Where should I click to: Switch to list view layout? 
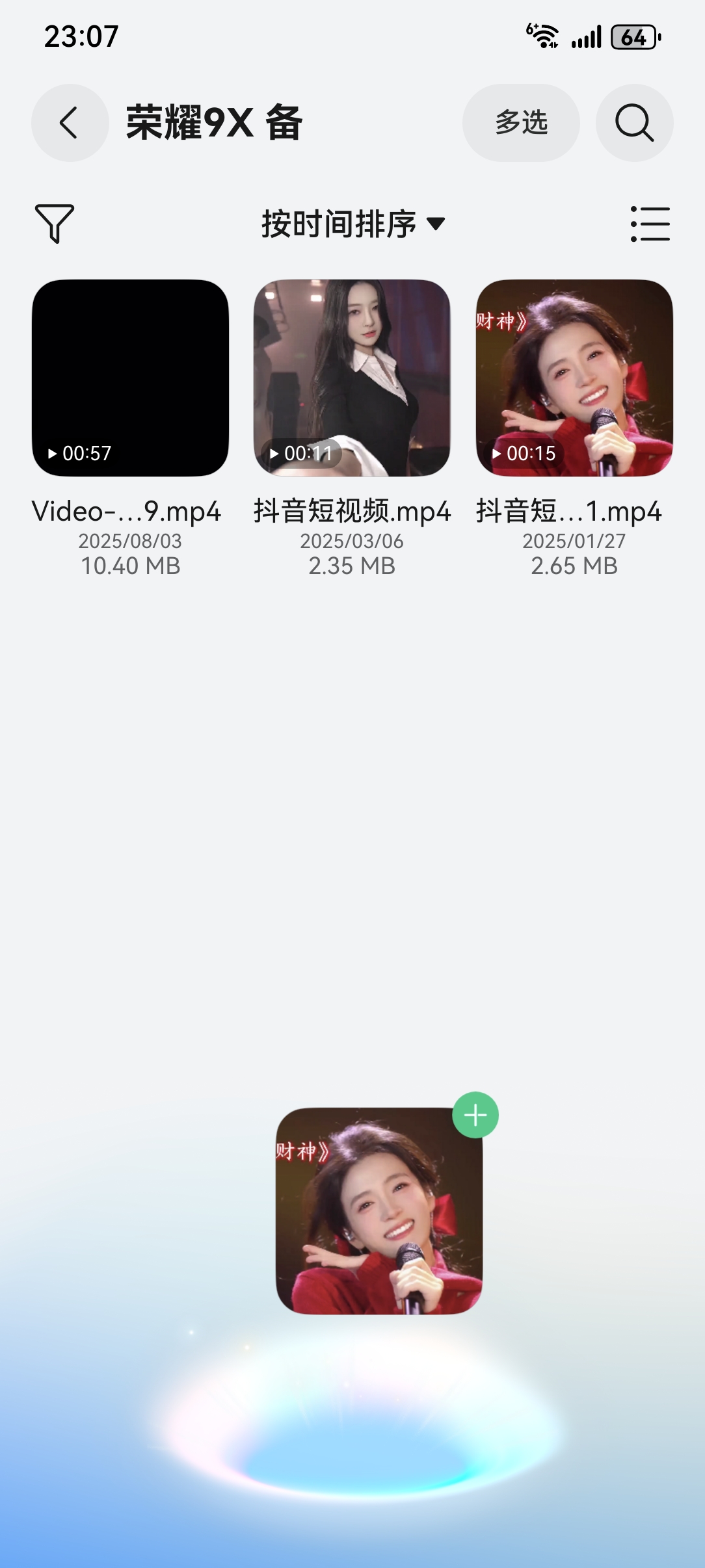click(x=650, y=224)
